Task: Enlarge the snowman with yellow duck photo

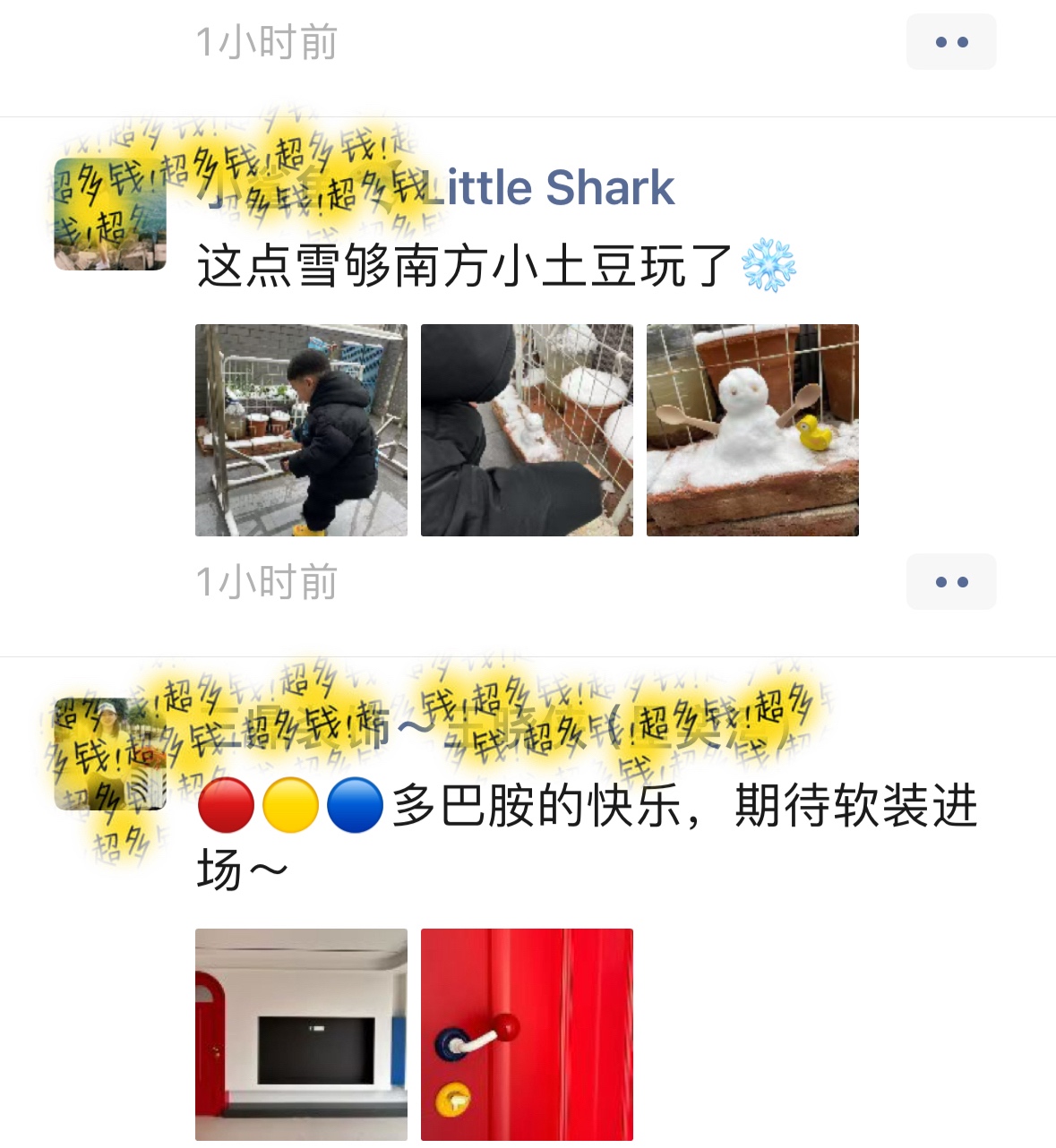Action: click(x=752, y=430)
